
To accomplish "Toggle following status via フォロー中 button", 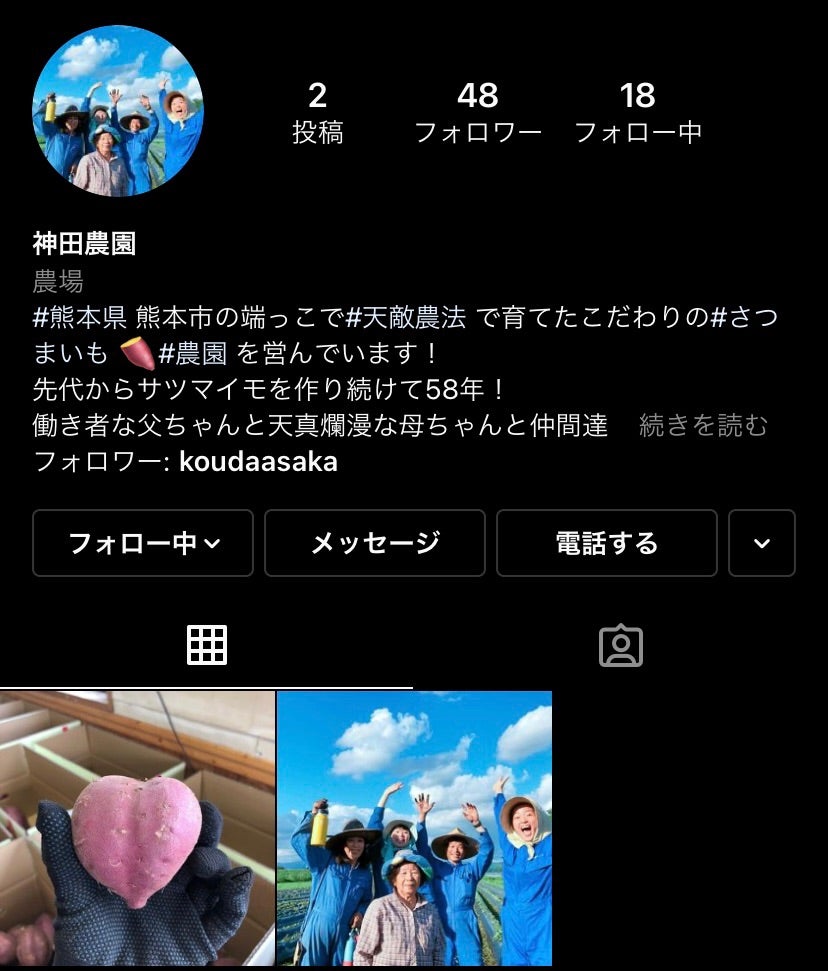I will (x=142, y=543).
